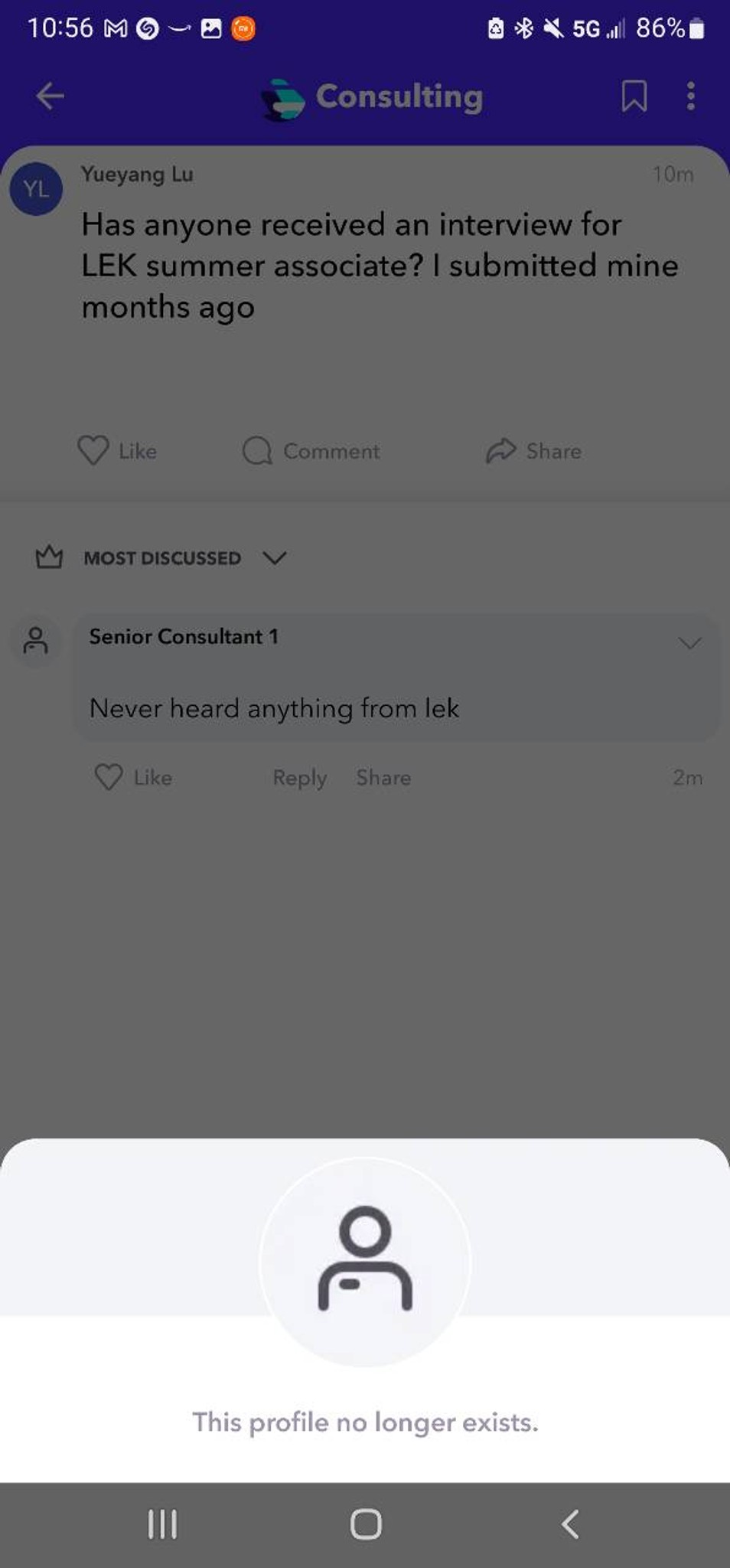Screen dimensions: 730x1568
Task: Comment on the LEK interview post
Action: point(311,451)
